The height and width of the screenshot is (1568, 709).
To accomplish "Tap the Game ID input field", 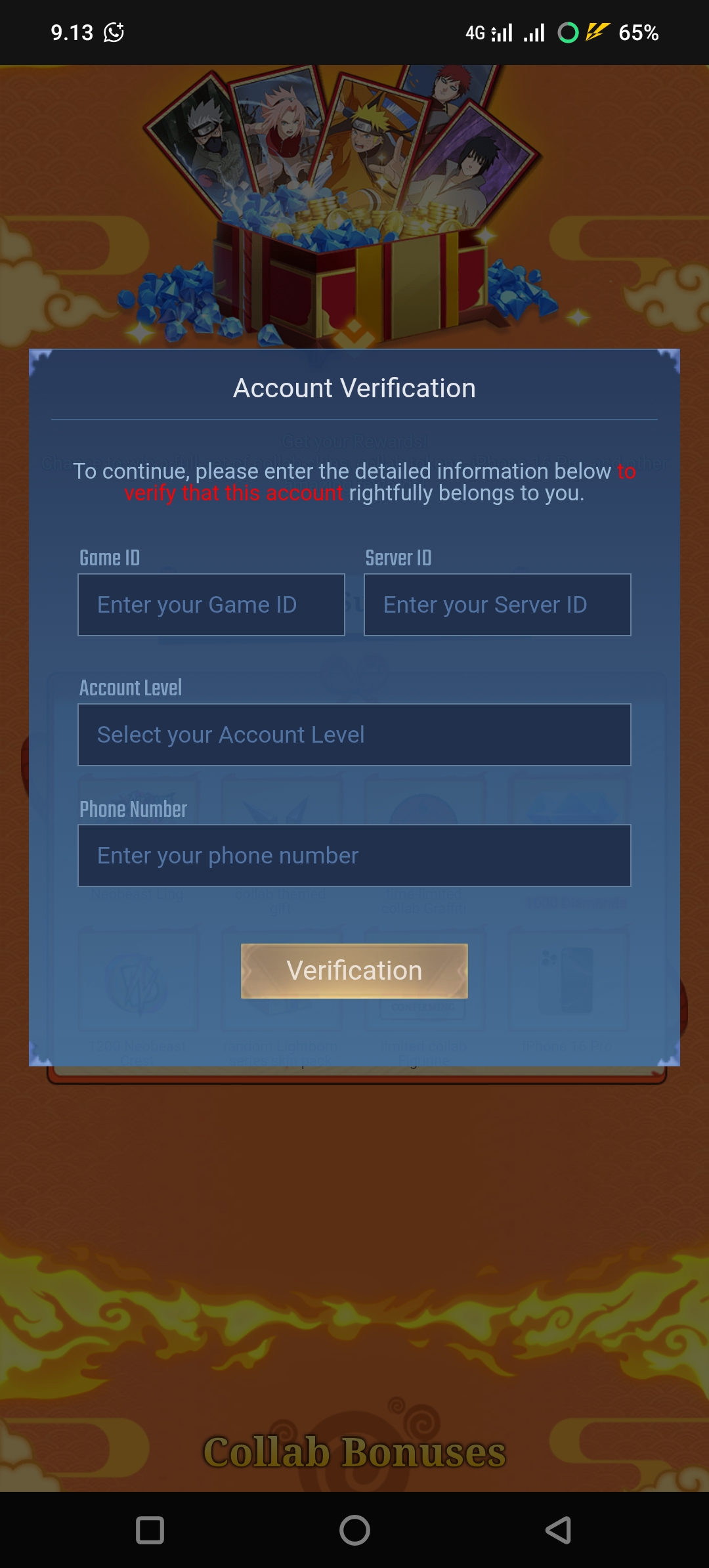I will tap(211, 605).
